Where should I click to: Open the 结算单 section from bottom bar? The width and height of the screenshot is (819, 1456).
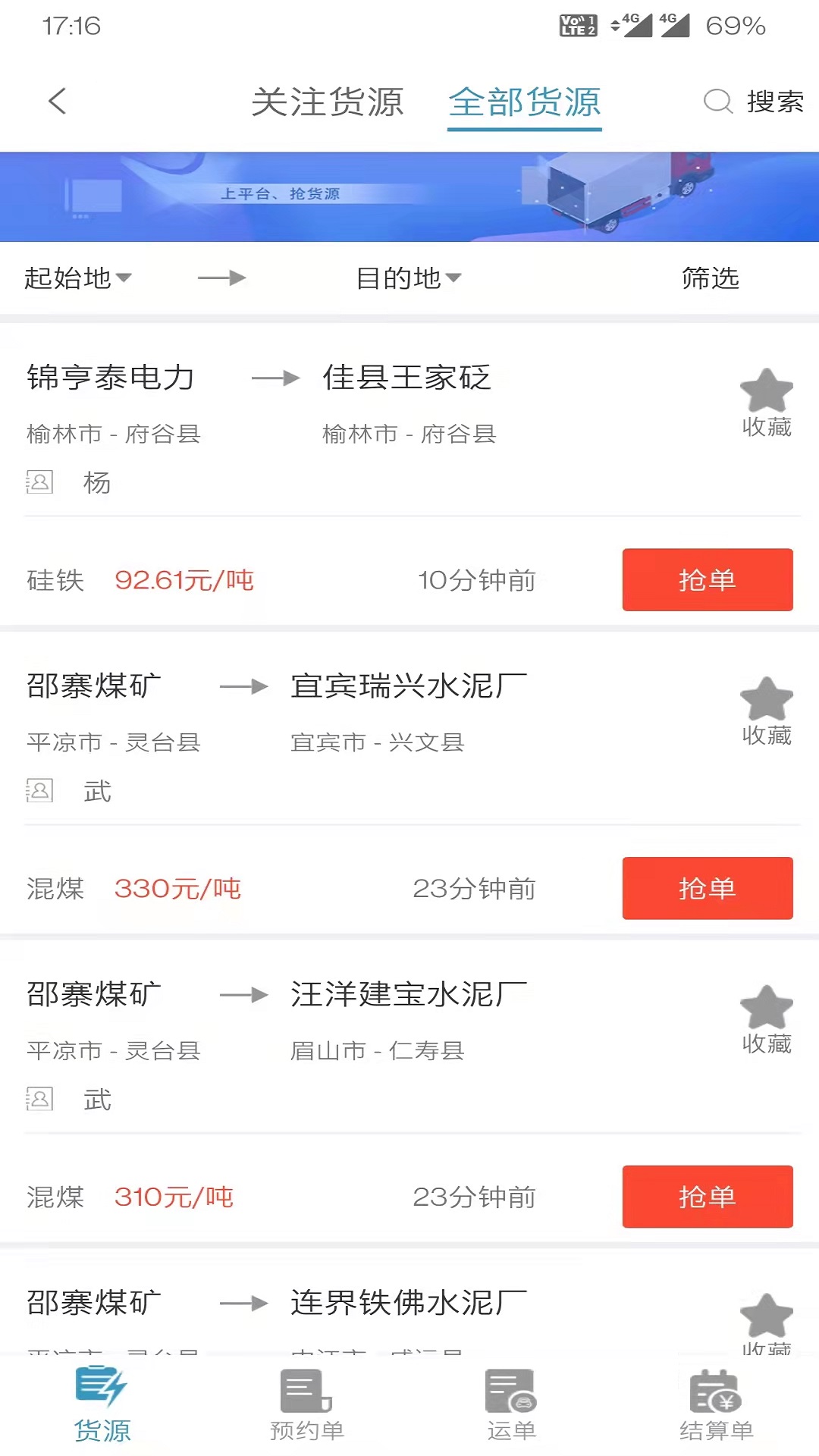717,1407
